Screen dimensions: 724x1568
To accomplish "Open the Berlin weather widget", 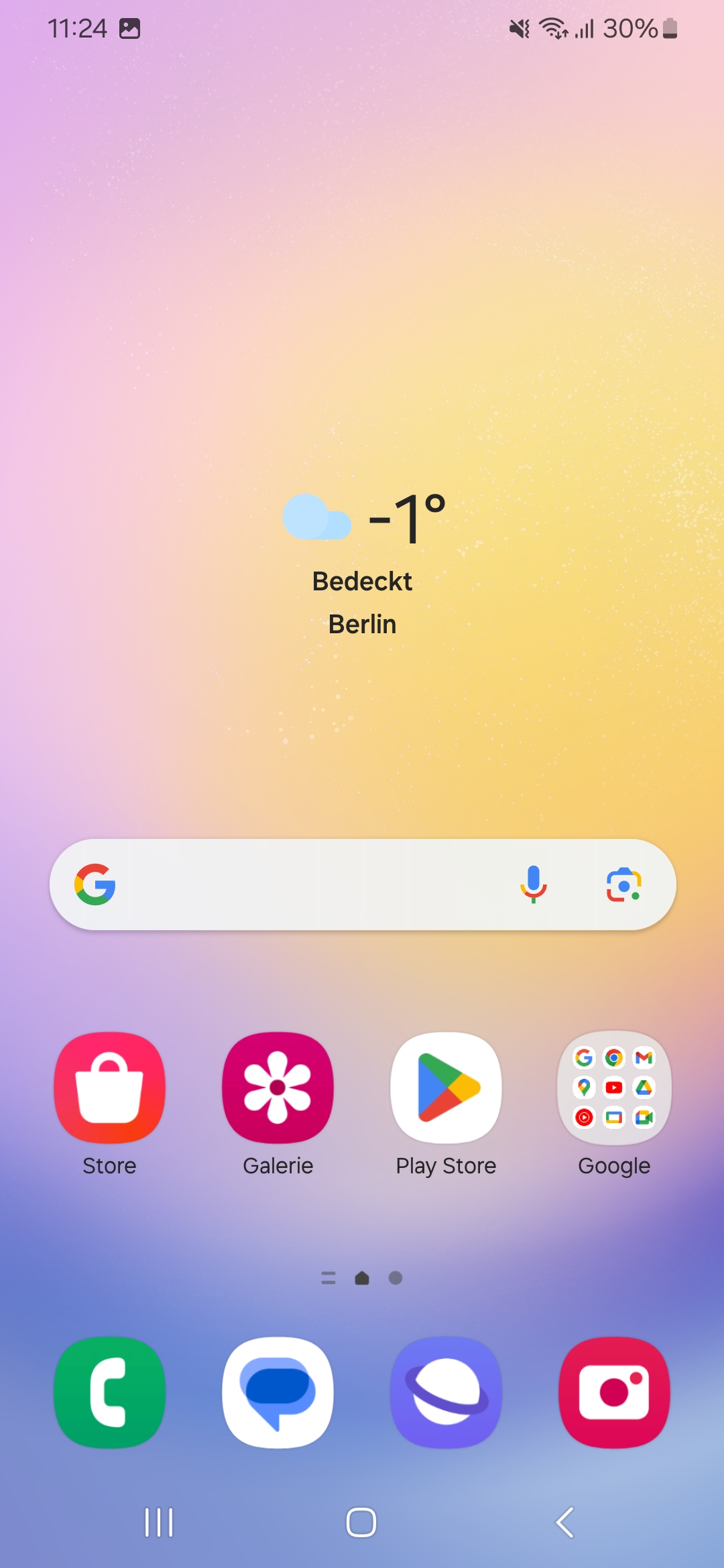I will click(363, 564).
